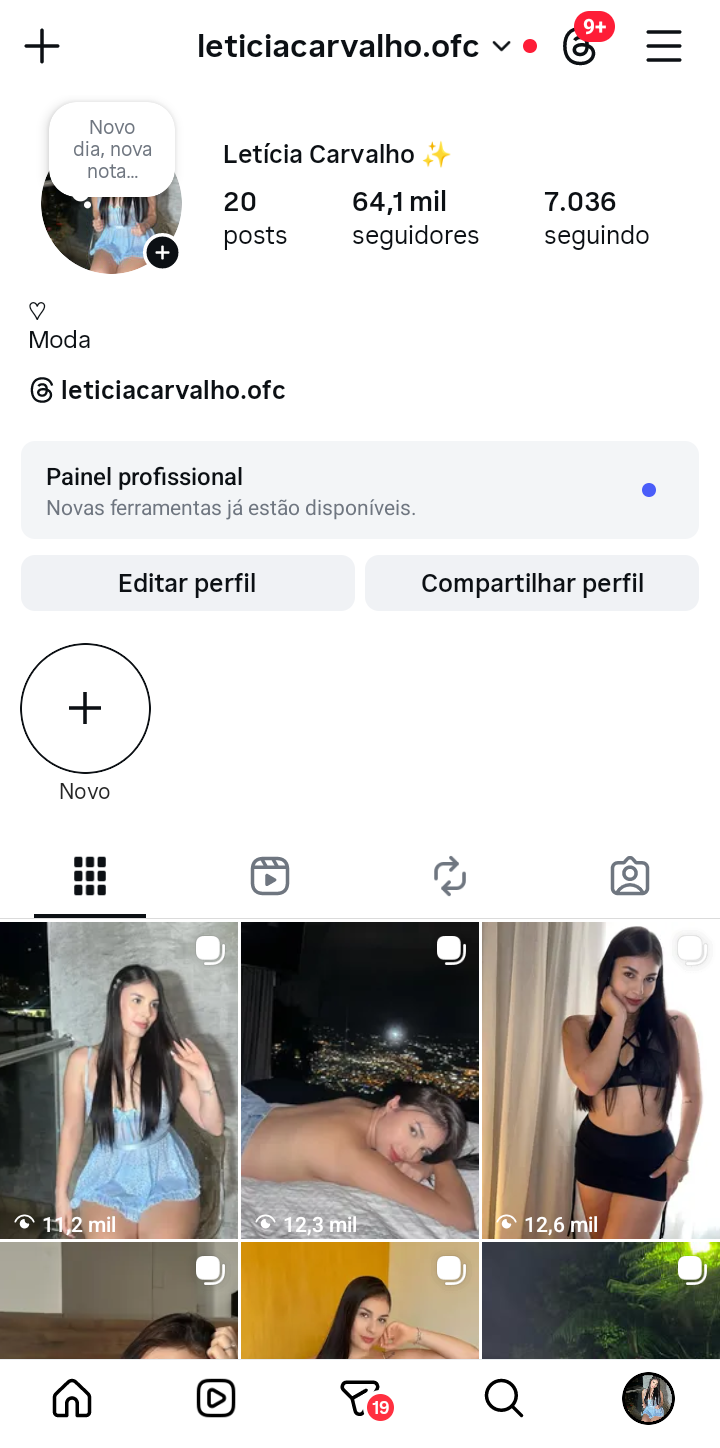Switch to the Reels tab on profile
The height and width of the screenshot is (1448, 720).
(270, 876)
